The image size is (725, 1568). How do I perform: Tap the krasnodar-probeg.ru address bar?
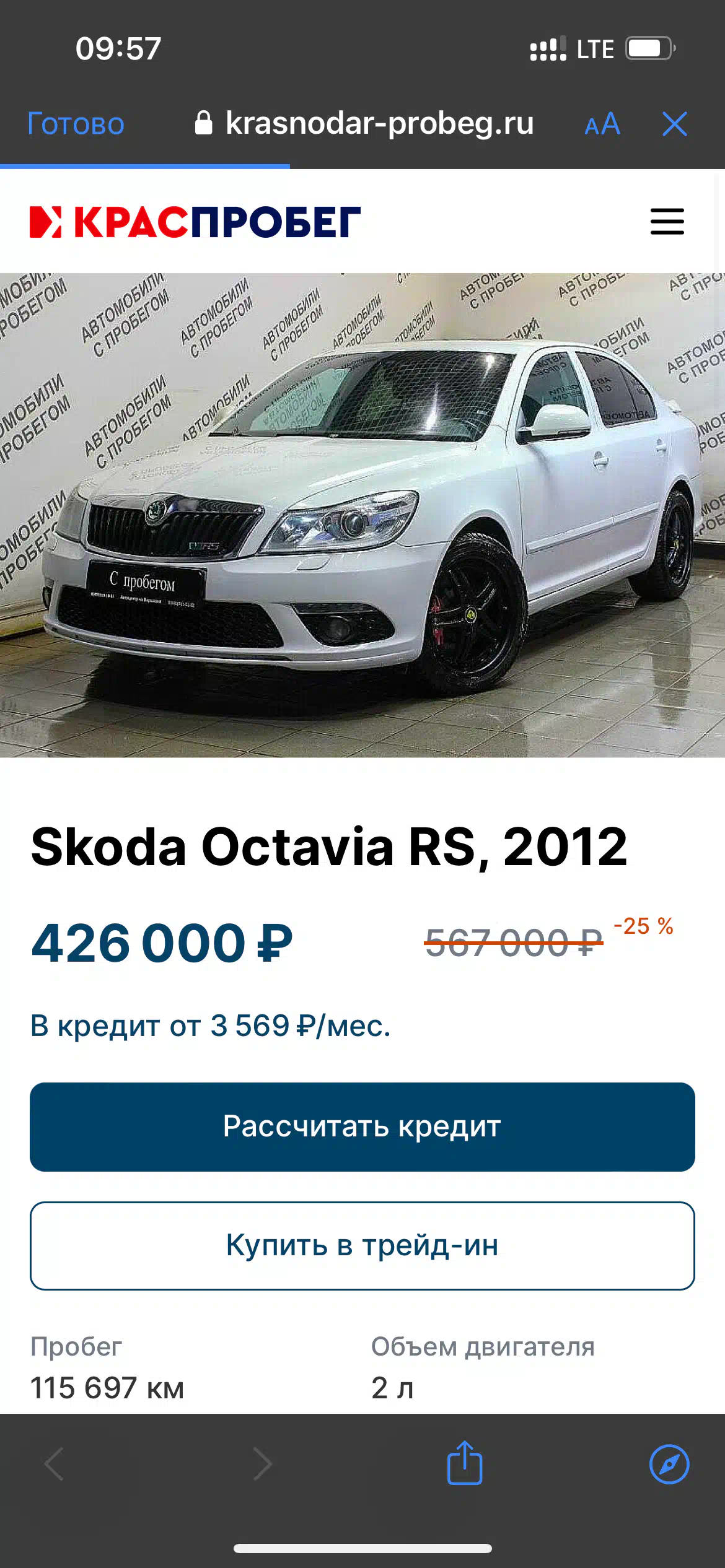point(364,123)
